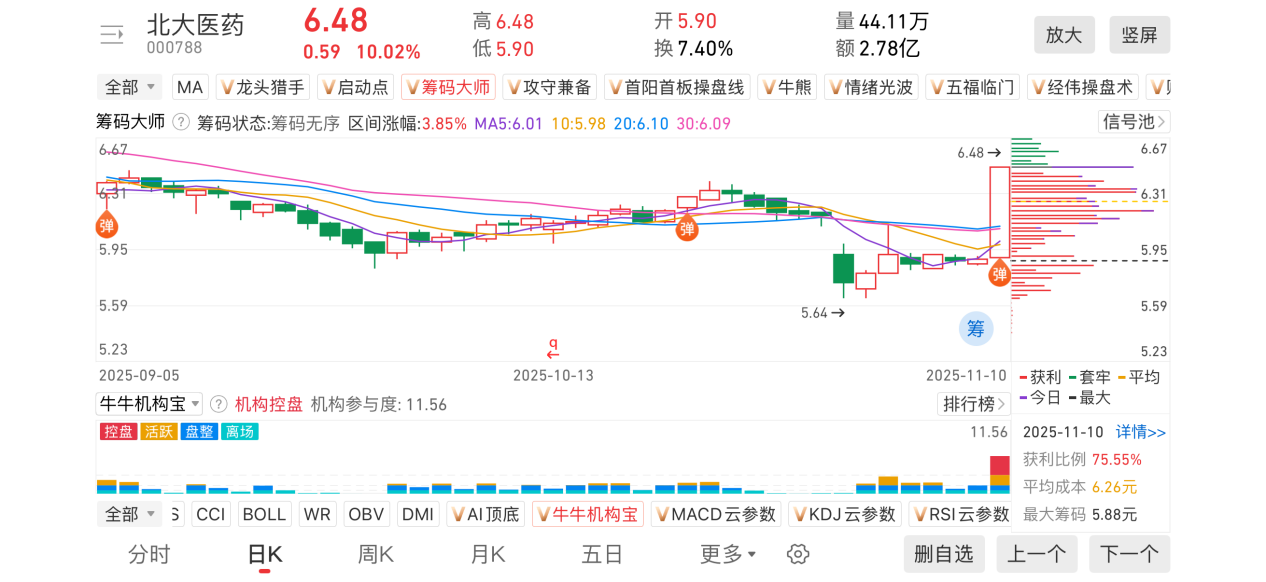Image resolution: width=1266 pixels, height=582 pixels.
Task: Expand the 牛牛机构宝 dropdown
Action: tap(149, 404)
